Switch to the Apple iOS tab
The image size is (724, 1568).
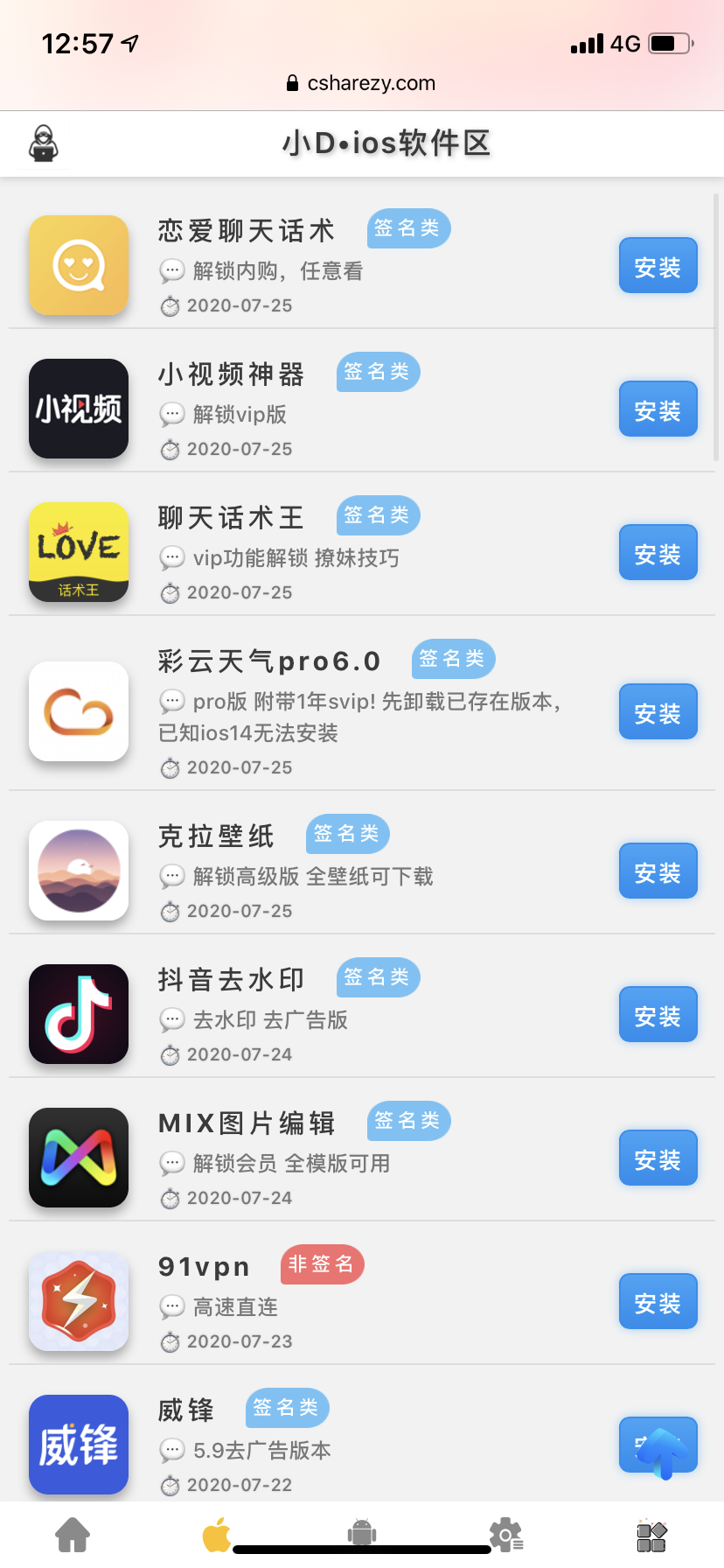coord(216,1535)
